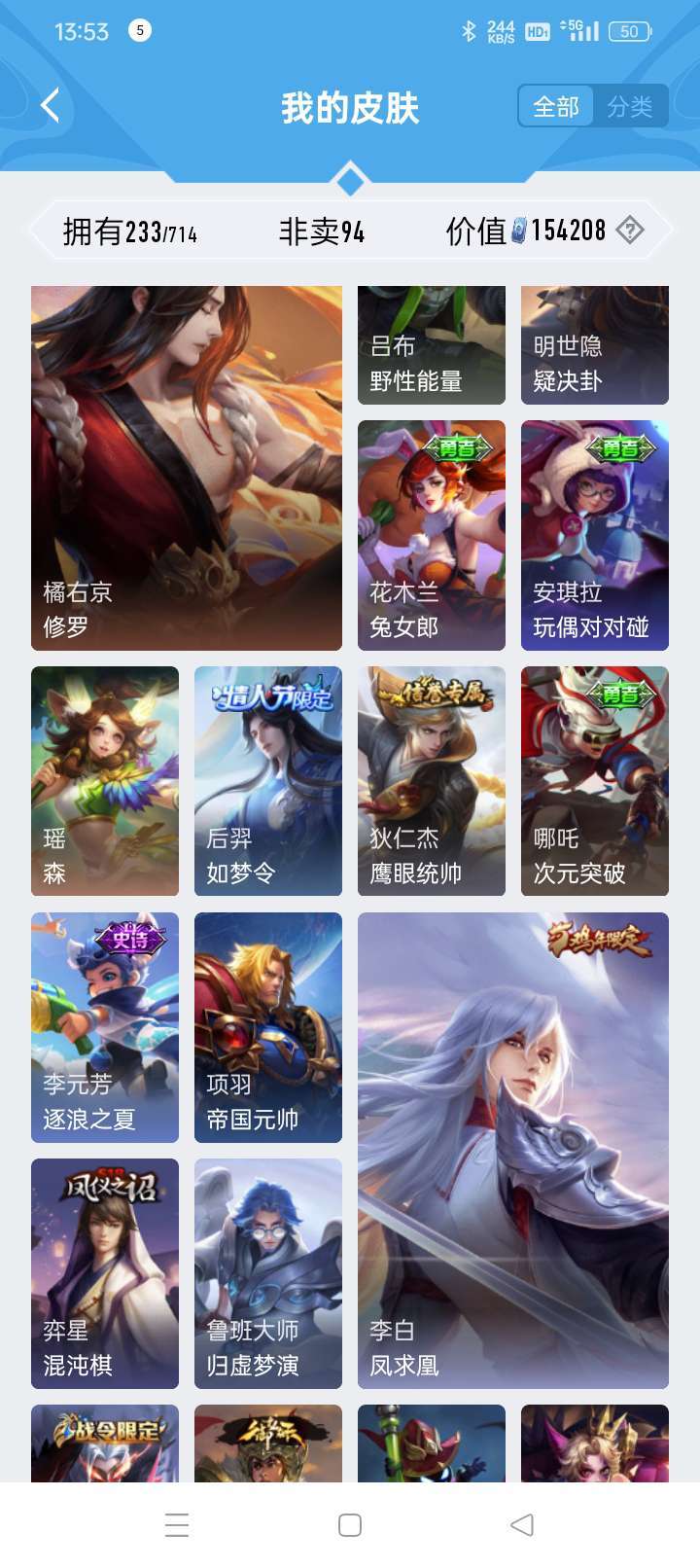Open the 橘右京 修罗 skin card

click(187, 468)
